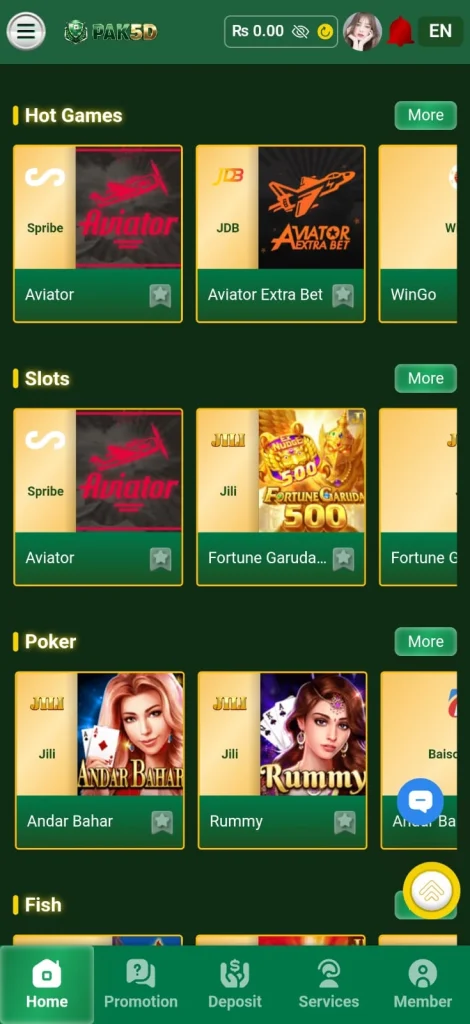Image resolution: width=470 pixels, height=1024 pixels.
Task: Open the Fortune Garuda 500 slot
Action: (281, 497)
